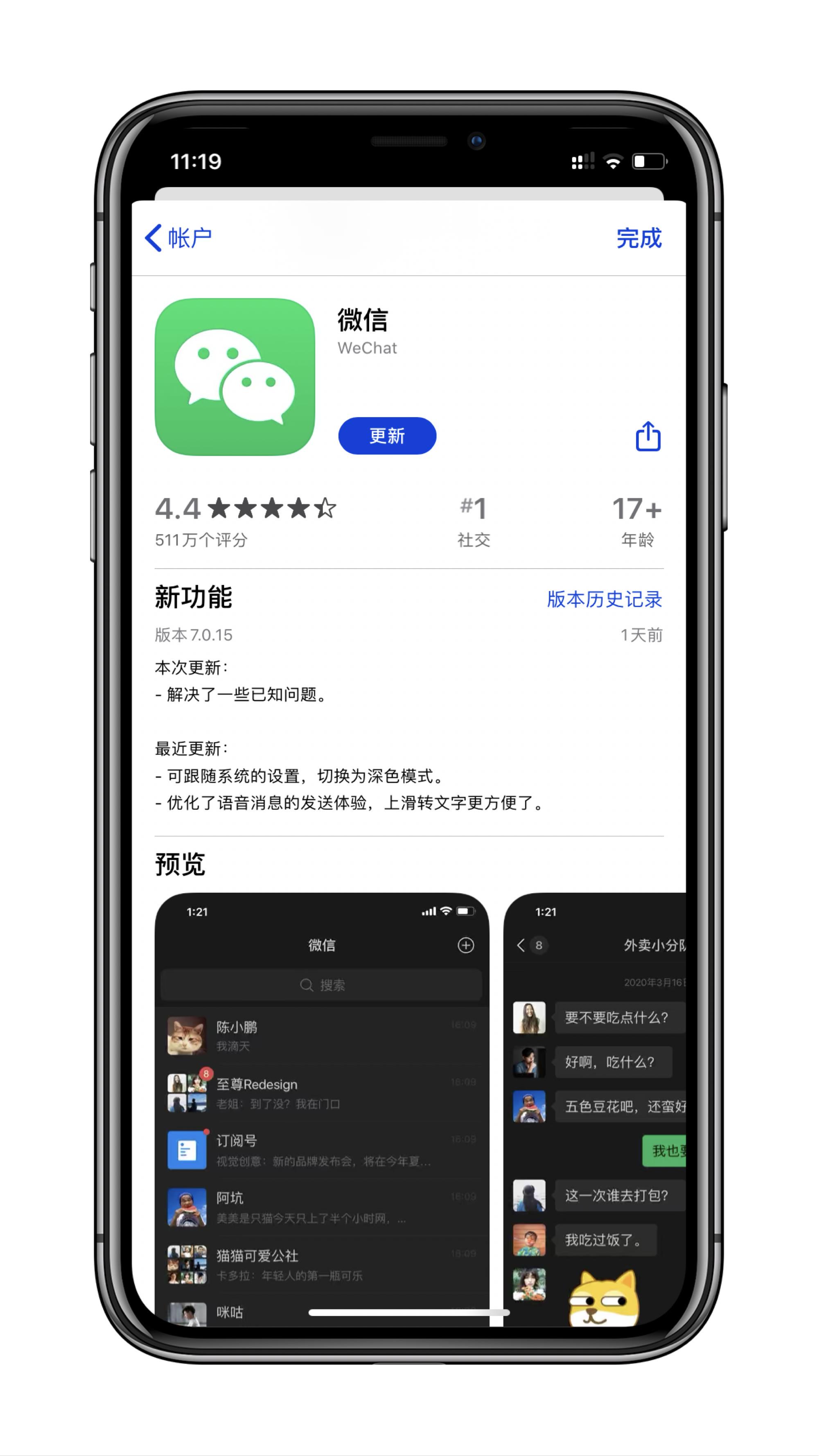
Task: Share the 微信 app page
Action: click(648, 436)
